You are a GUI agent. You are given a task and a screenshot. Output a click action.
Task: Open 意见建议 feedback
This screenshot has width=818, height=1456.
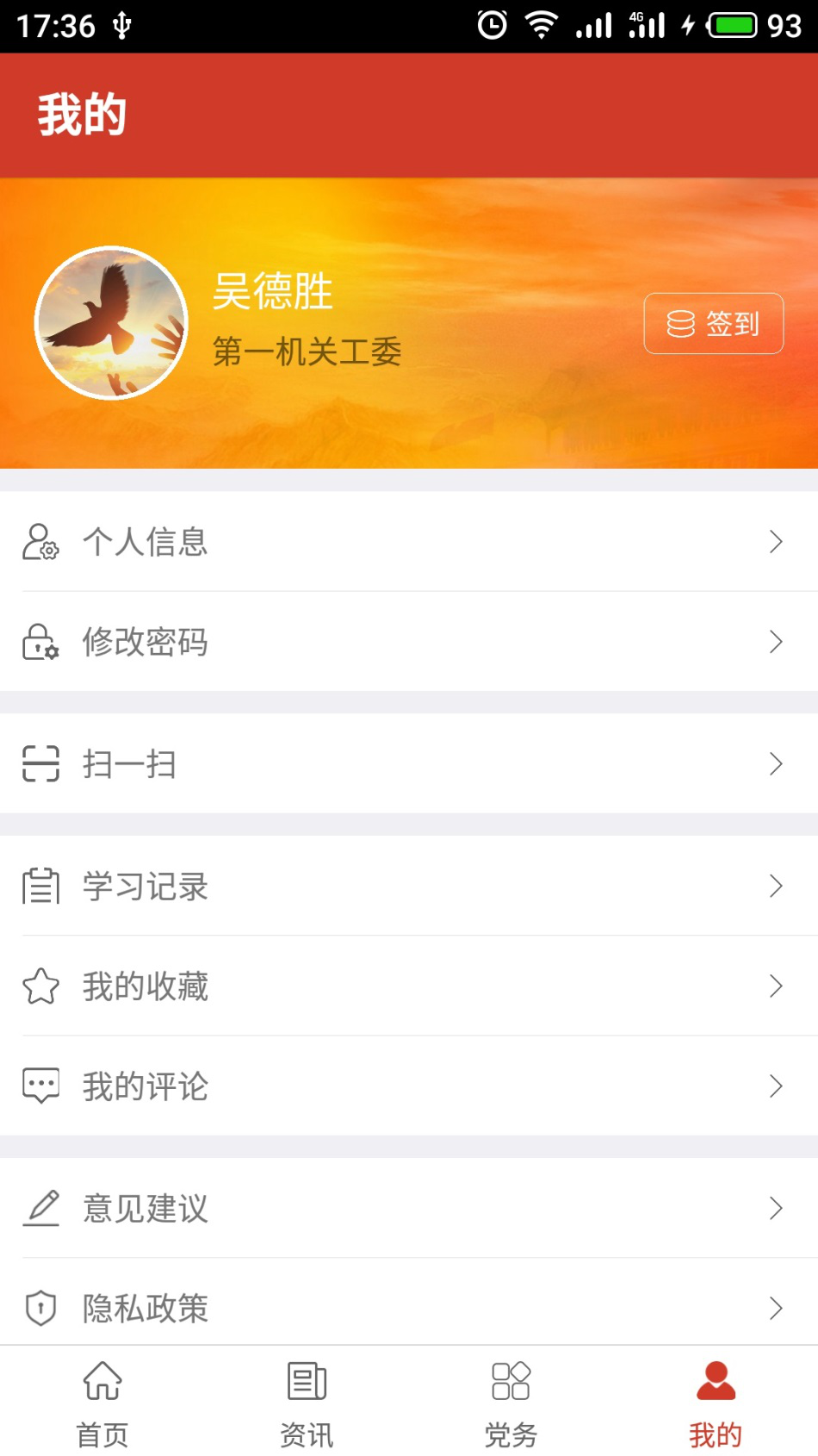409,1209
